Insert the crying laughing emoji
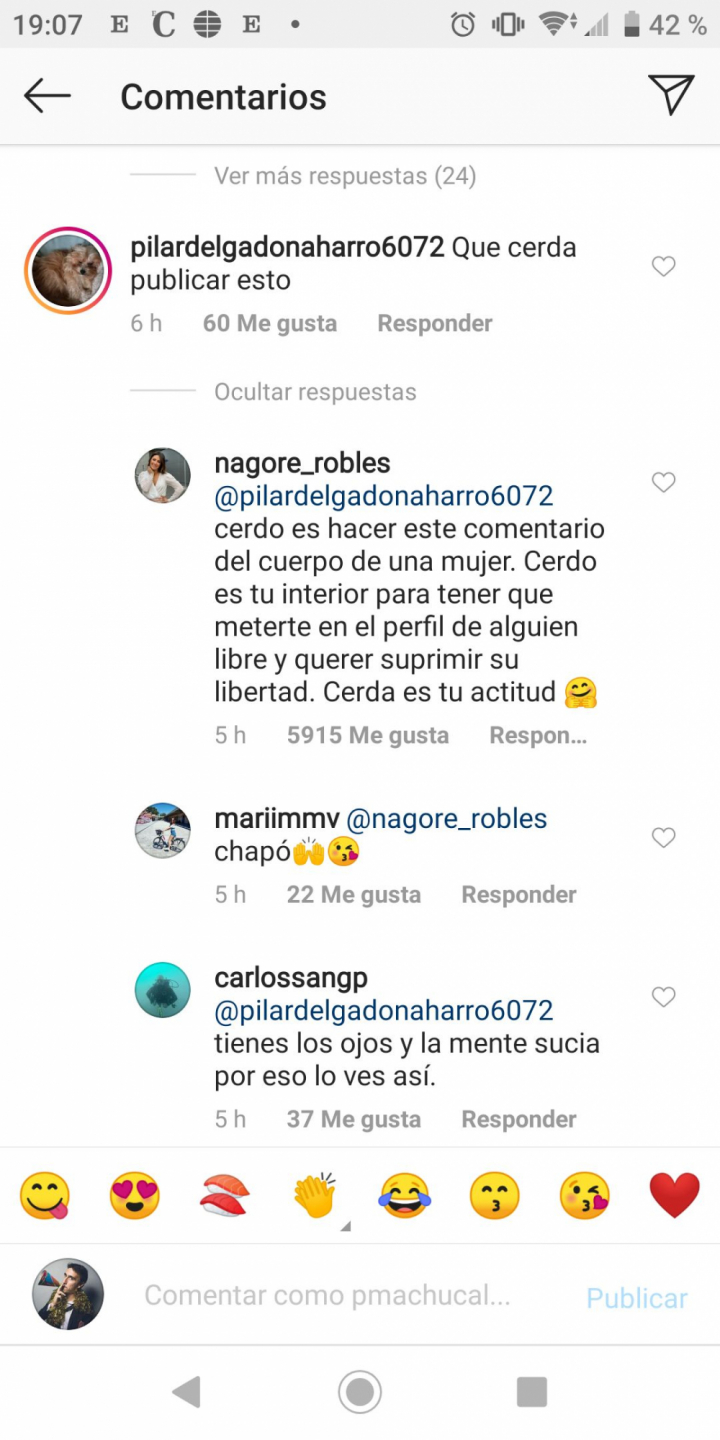Viewport: 720px width, 1440px height. point(404,1195)
